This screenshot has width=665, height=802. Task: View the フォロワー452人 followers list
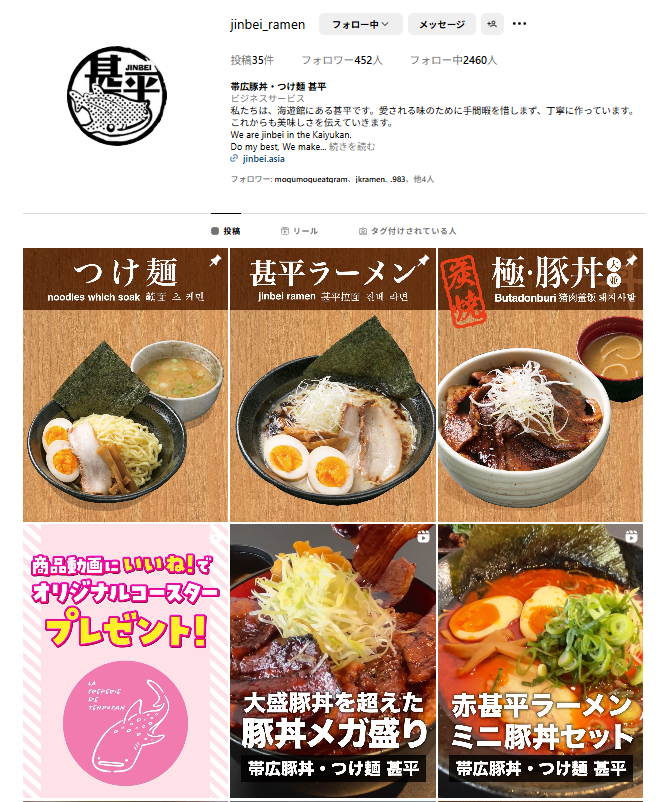coord(341,60)
